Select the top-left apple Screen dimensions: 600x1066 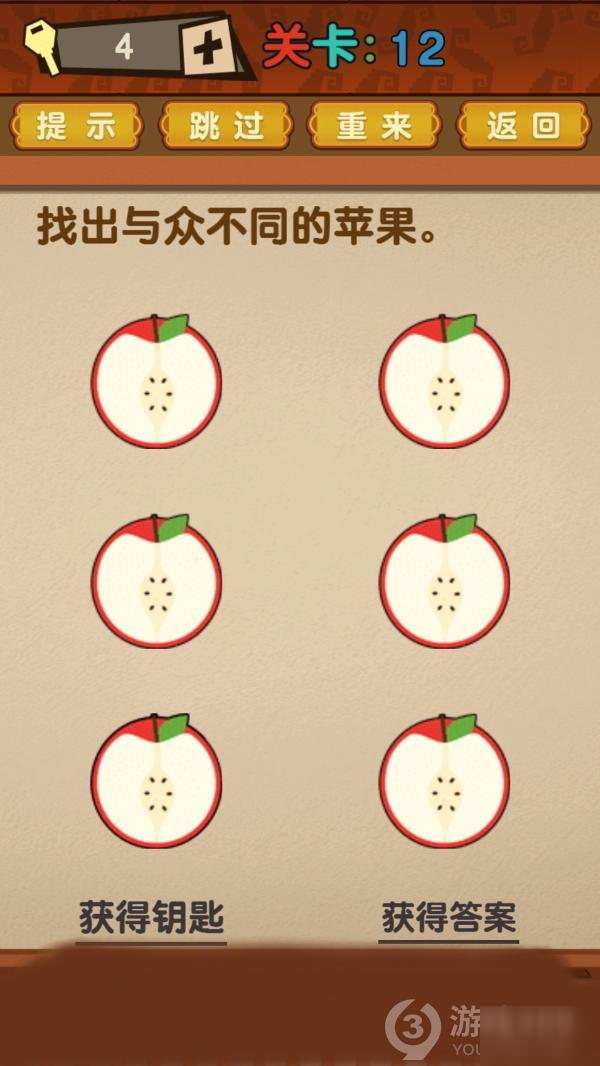click(156, 381)
